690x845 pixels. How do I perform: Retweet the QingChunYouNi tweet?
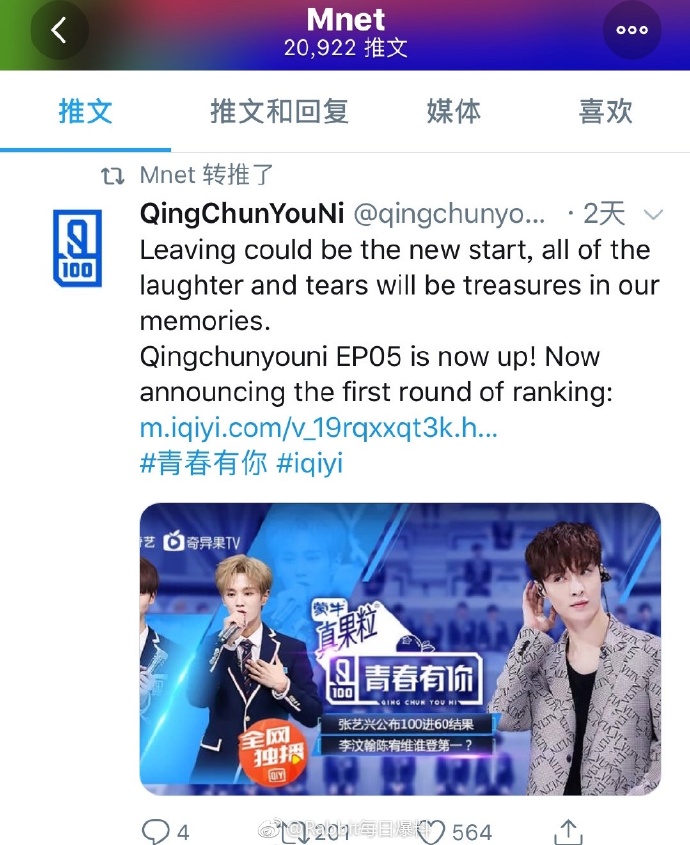298,831
